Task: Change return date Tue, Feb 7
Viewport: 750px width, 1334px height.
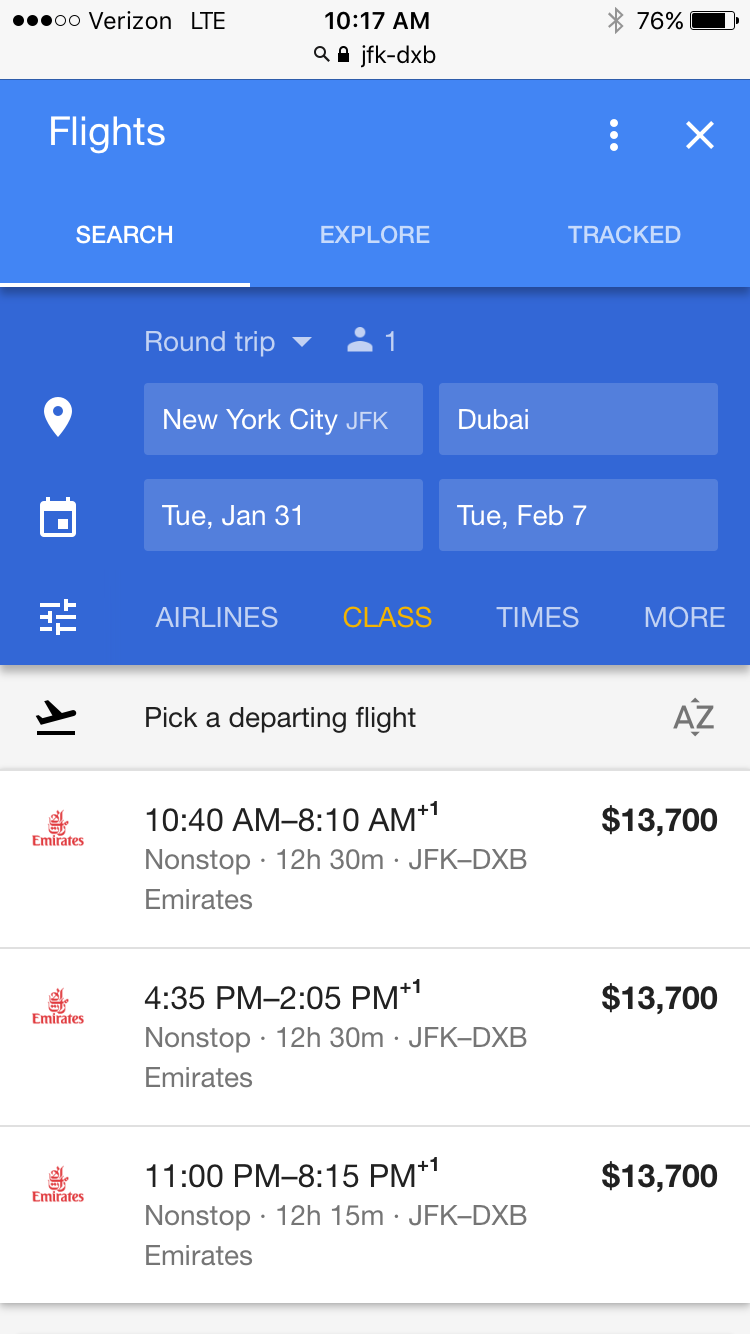Action: (578, 515)
